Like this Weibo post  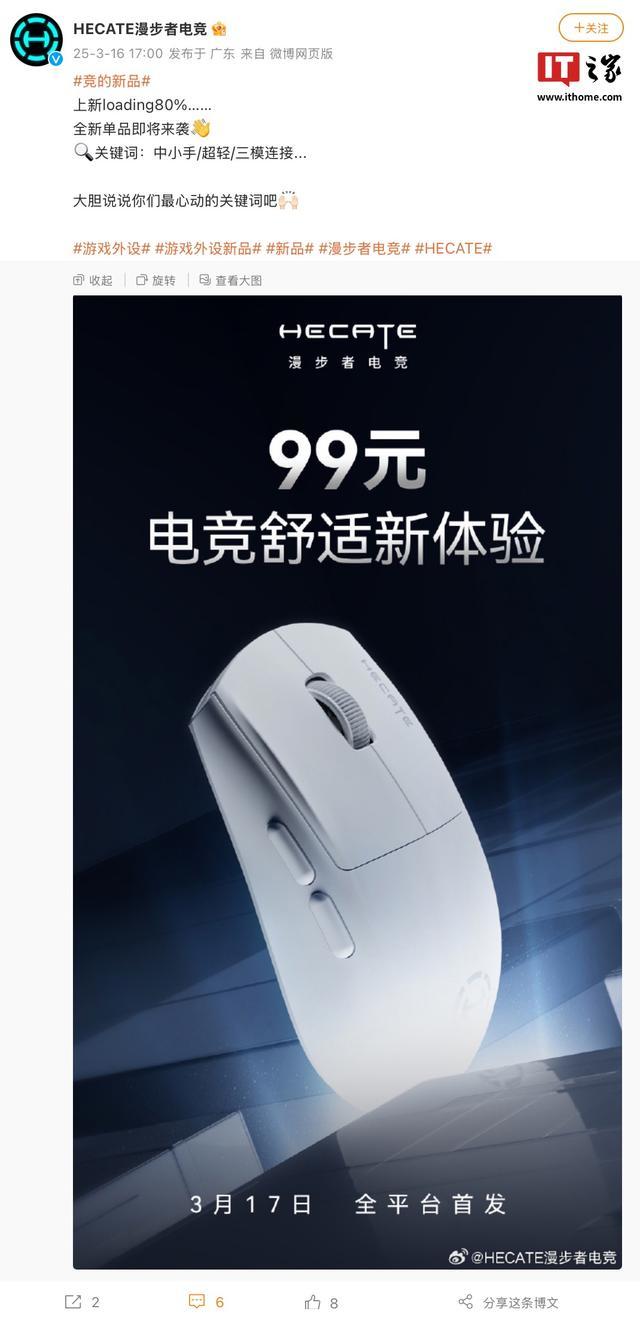(x=321, y=1302)
